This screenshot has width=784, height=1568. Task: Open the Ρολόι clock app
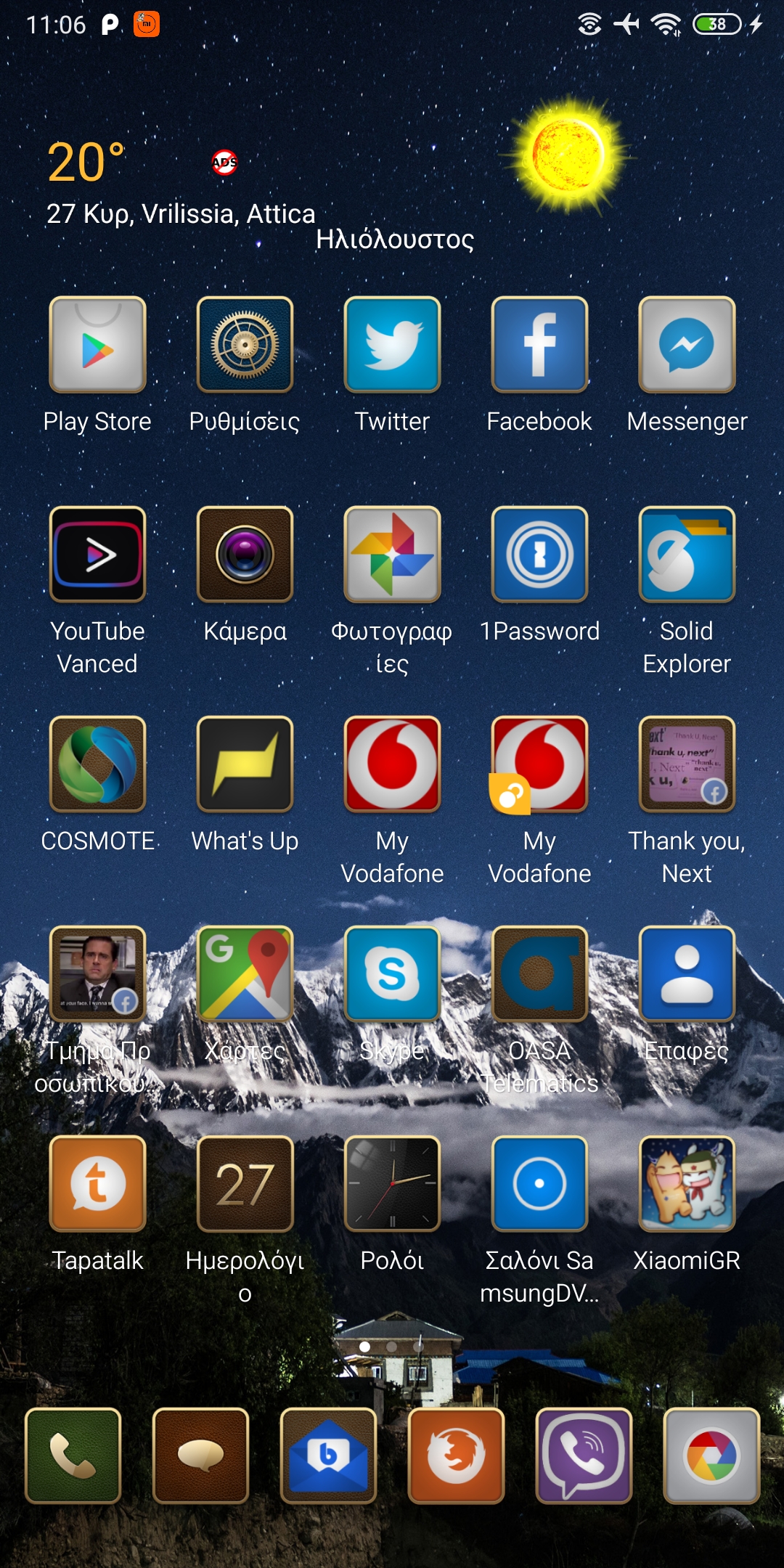[392, 1184]
